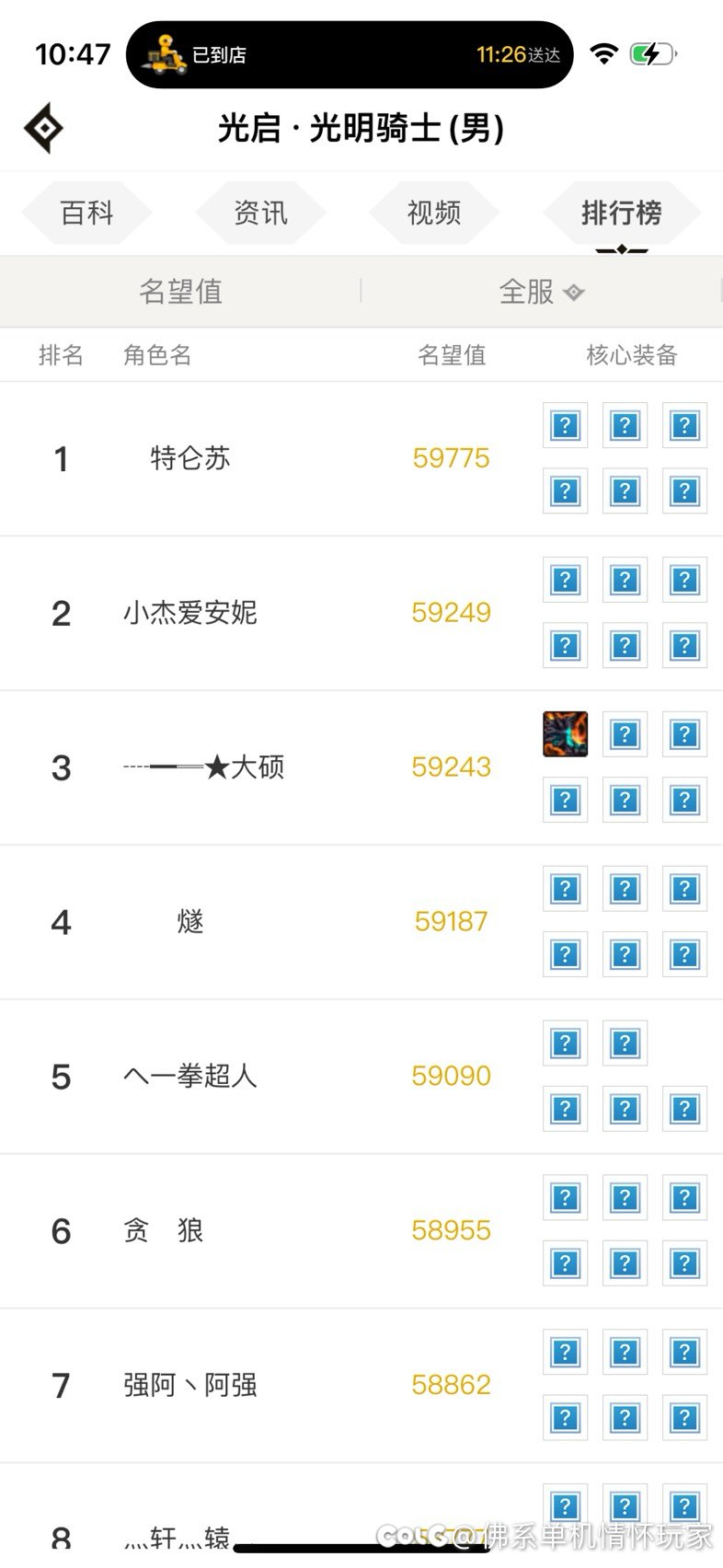The width and height of the screenshot is (723, 1568).
Task: Tap ★大硕's revealed core equipment icon
Action: [x=566, y=734]
